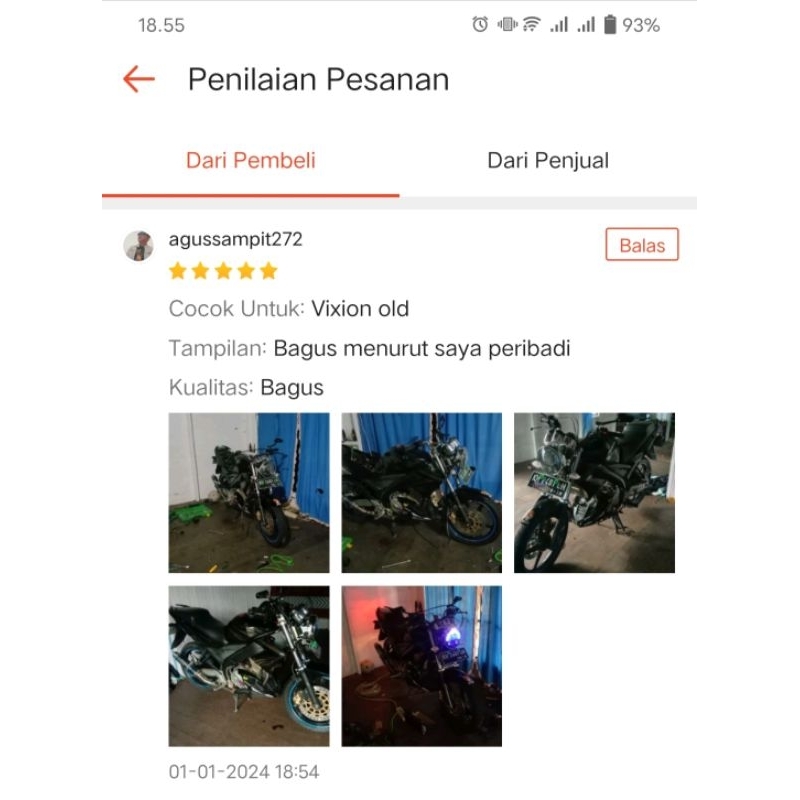View the second review photo
The width and height of the screenshot is (800, 800).
point(421,493)
